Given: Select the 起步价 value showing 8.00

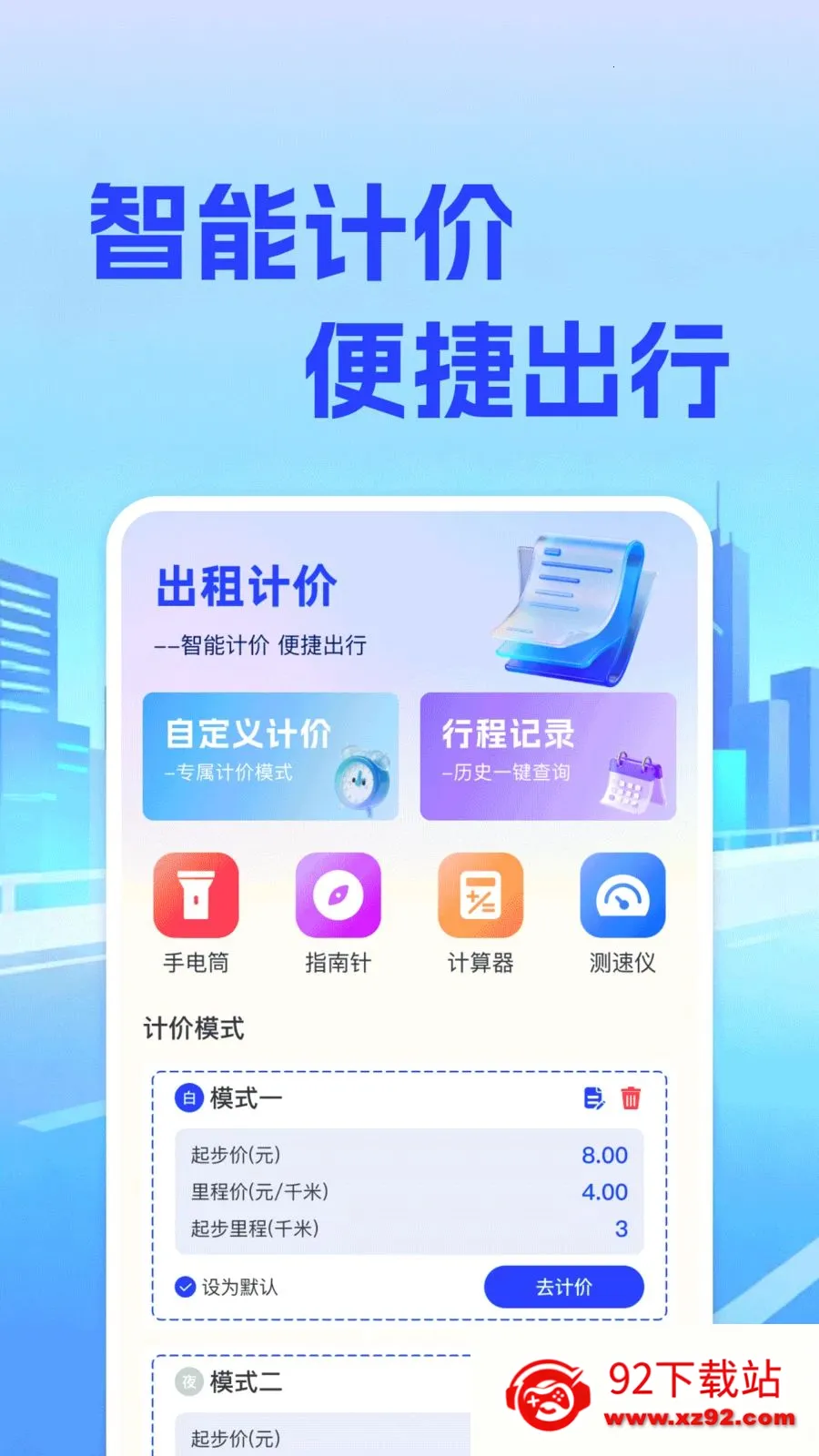Looking at the screenshot, I should (x=604, y=1156).
